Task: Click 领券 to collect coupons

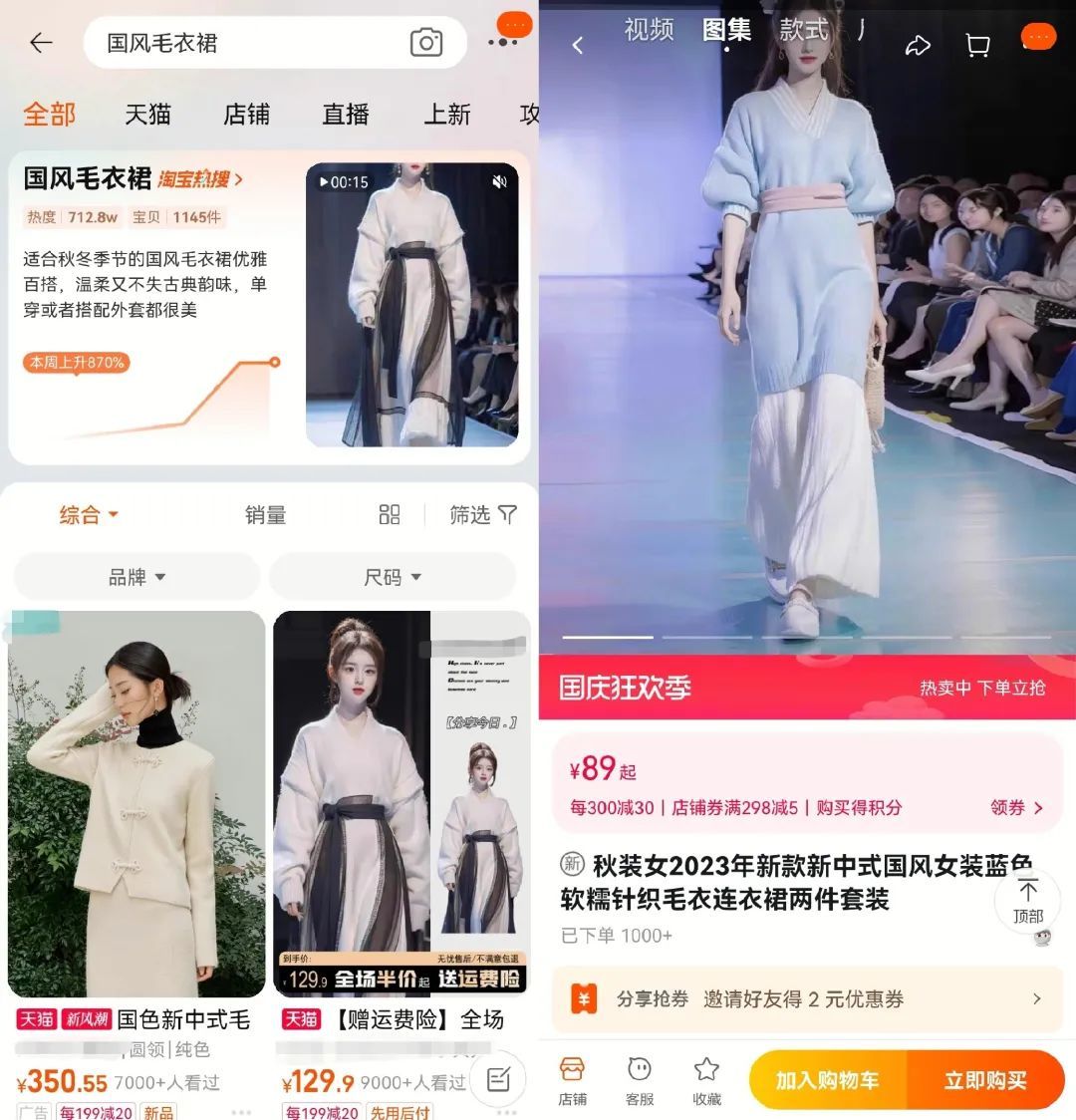Action: [x=1015, y=808]
